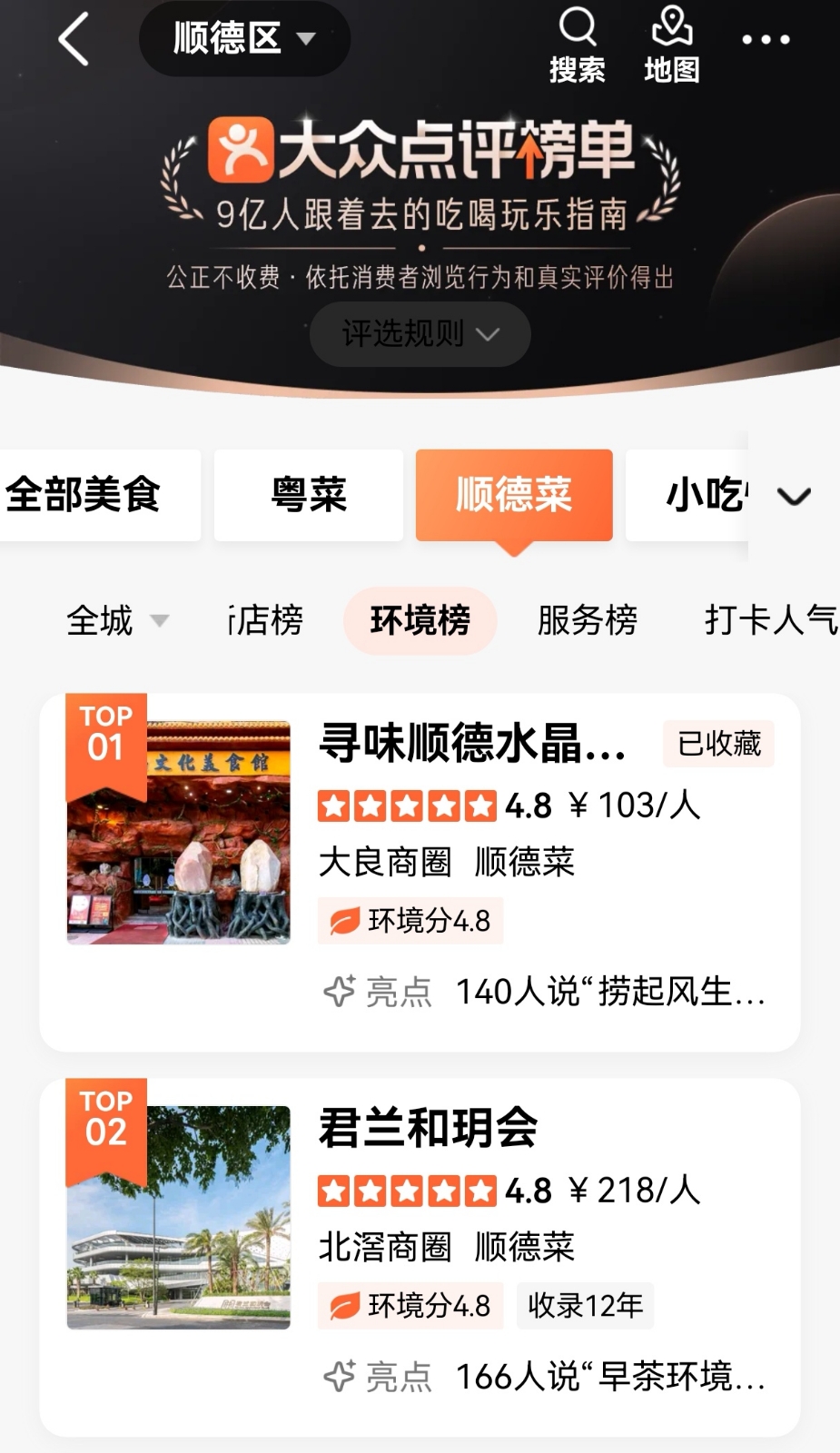Image resolution: width=840 pixels, height=1453 pixels.
Task: Select the 顺德菜 category tab
Action: (514, 495)
